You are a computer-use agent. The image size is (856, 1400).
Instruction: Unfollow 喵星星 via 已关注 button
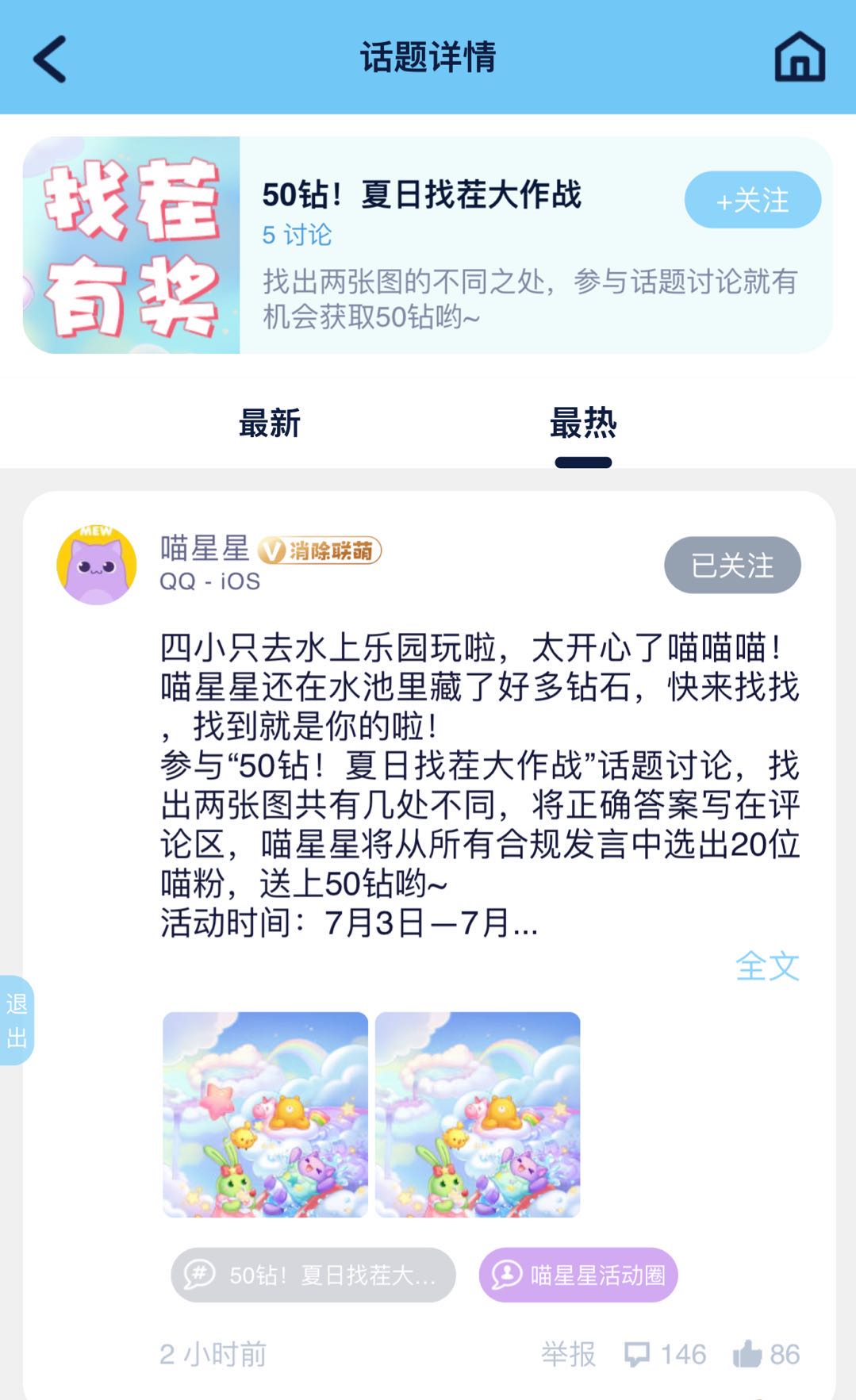[731, 565]
